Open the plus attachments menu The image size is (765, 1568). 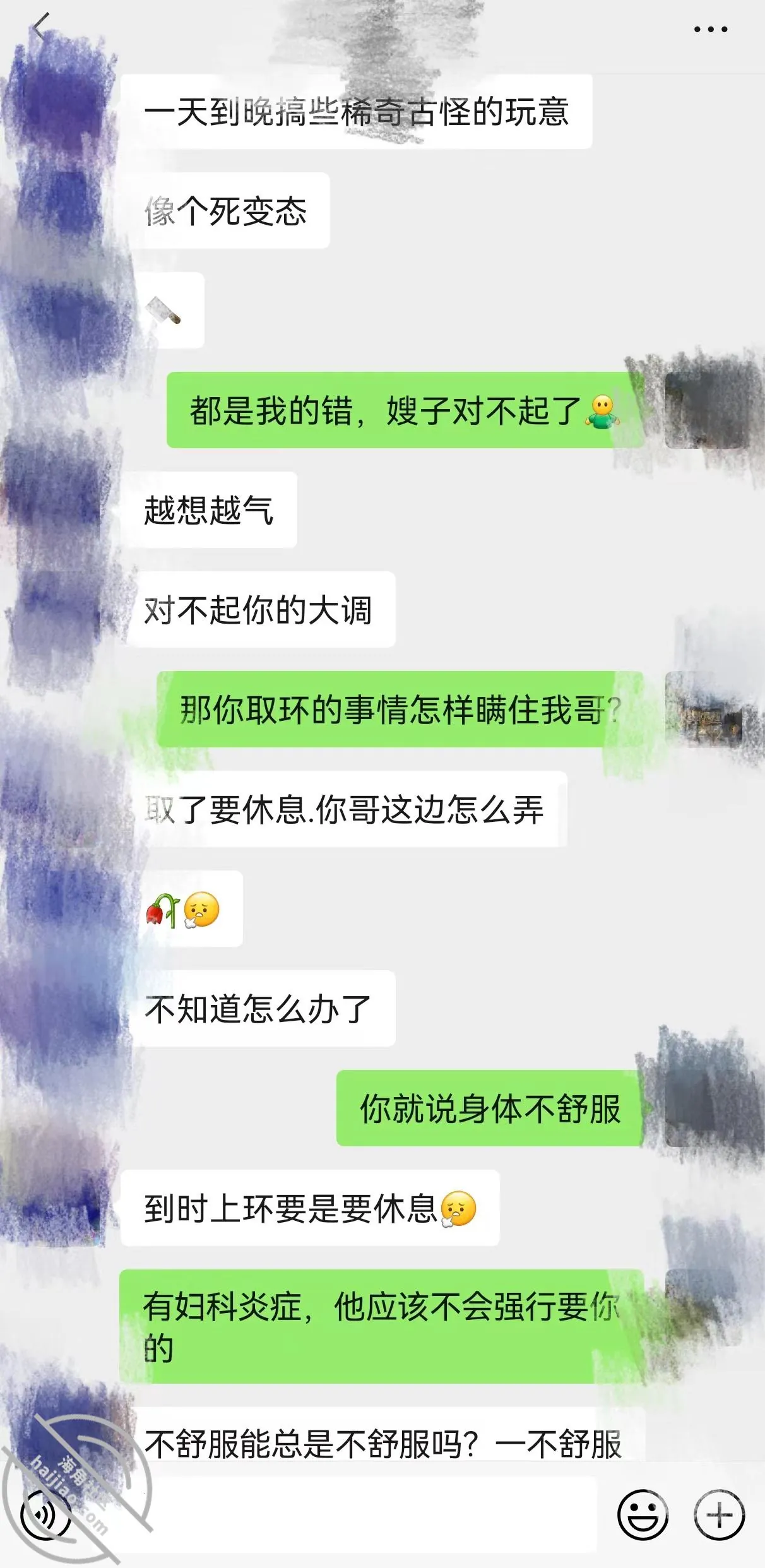click(x=719, y=1514)
